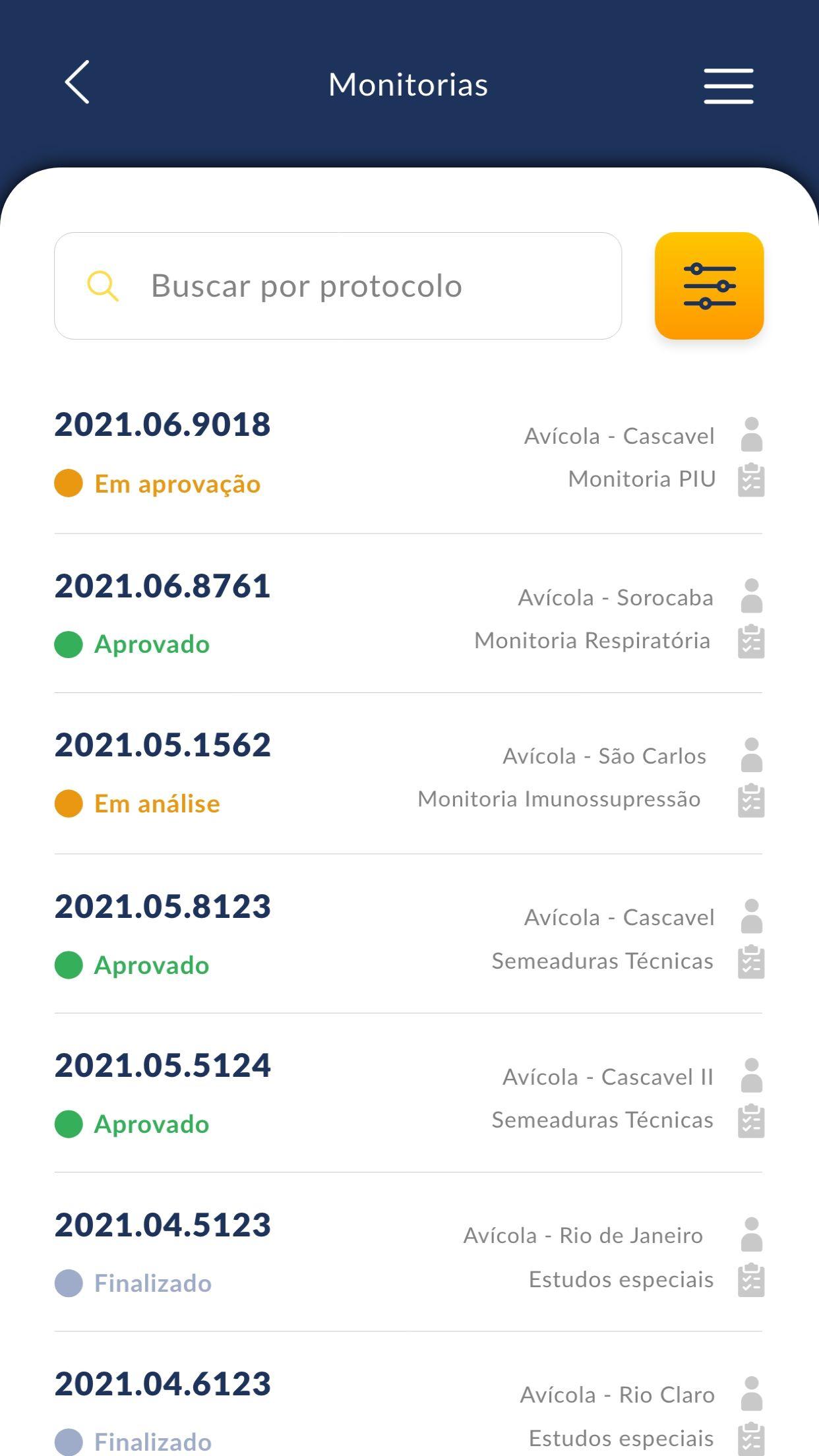Open protocol 2021.06.8761

pos(408,615)
